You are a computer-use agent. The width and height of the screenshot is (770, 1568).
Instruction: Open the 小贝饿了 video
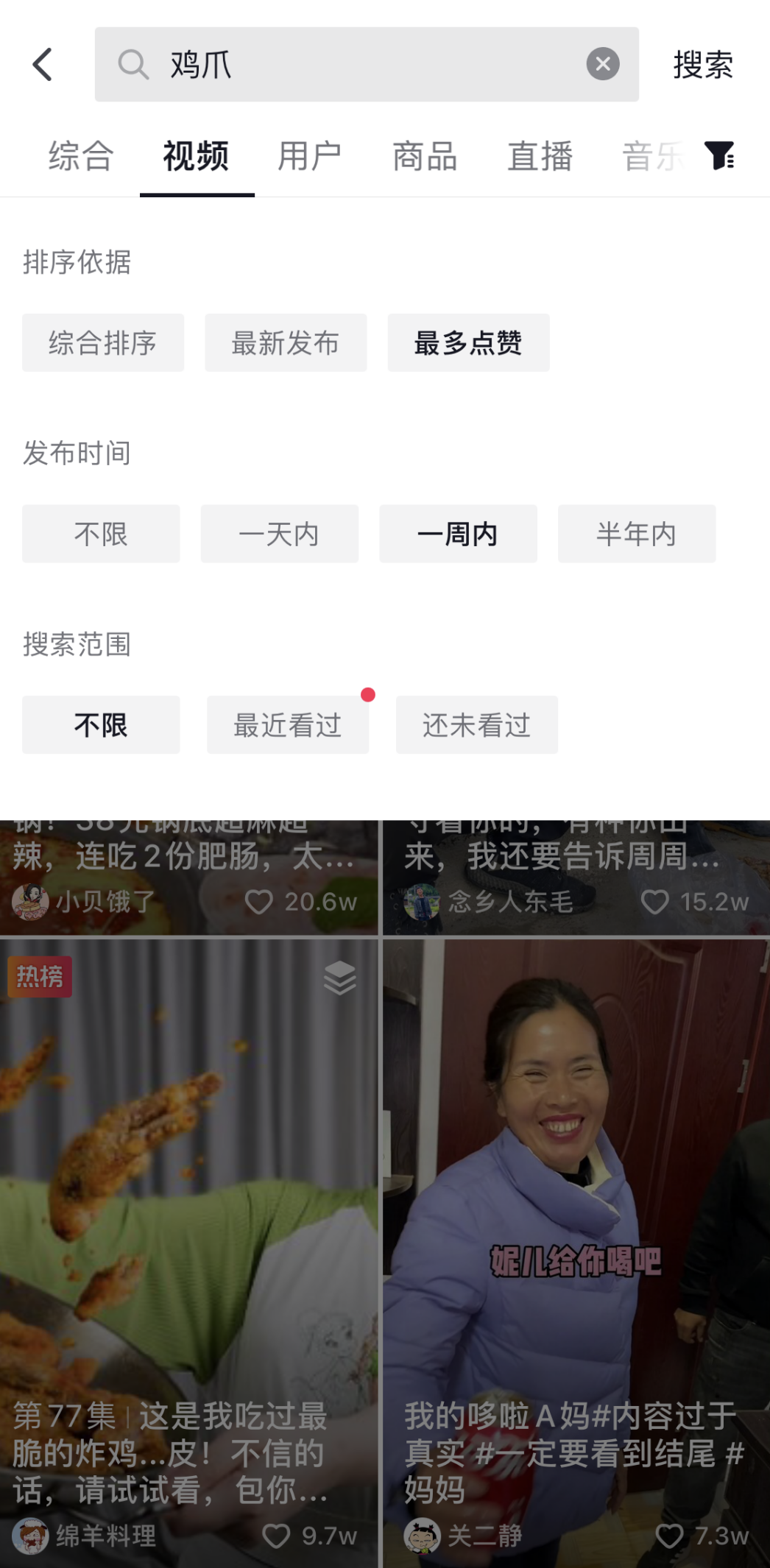188,877
